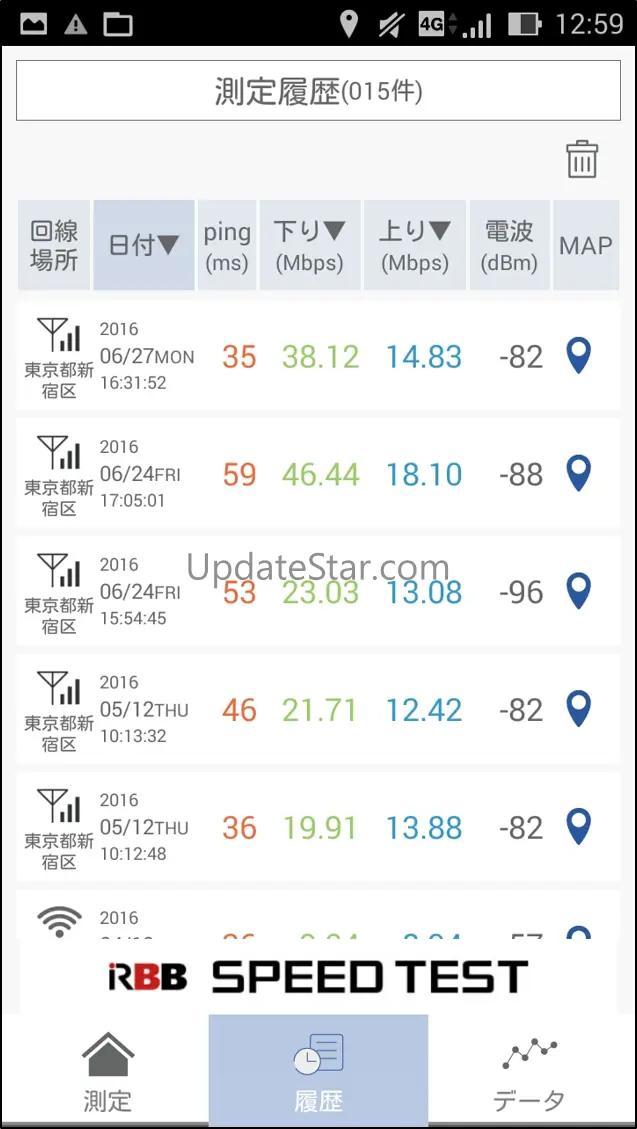The width and height of the screenshot is (637, 1129).
Task: Open map pin for 06/24 15:54:45 entry
Action: pyautogui.click(x=579, y=591)
